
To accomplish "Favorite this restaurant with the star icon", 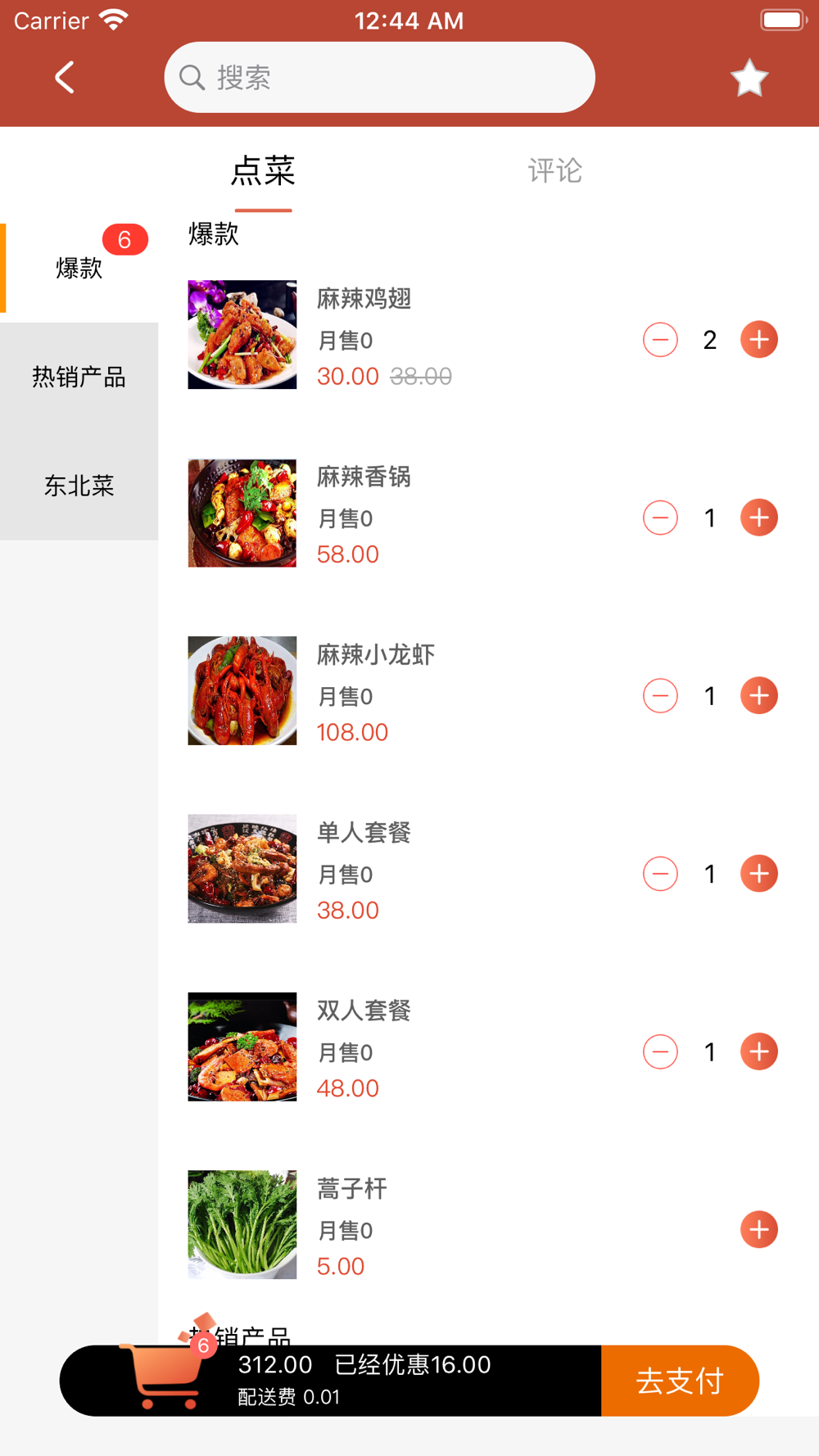I will click(749, 79).
